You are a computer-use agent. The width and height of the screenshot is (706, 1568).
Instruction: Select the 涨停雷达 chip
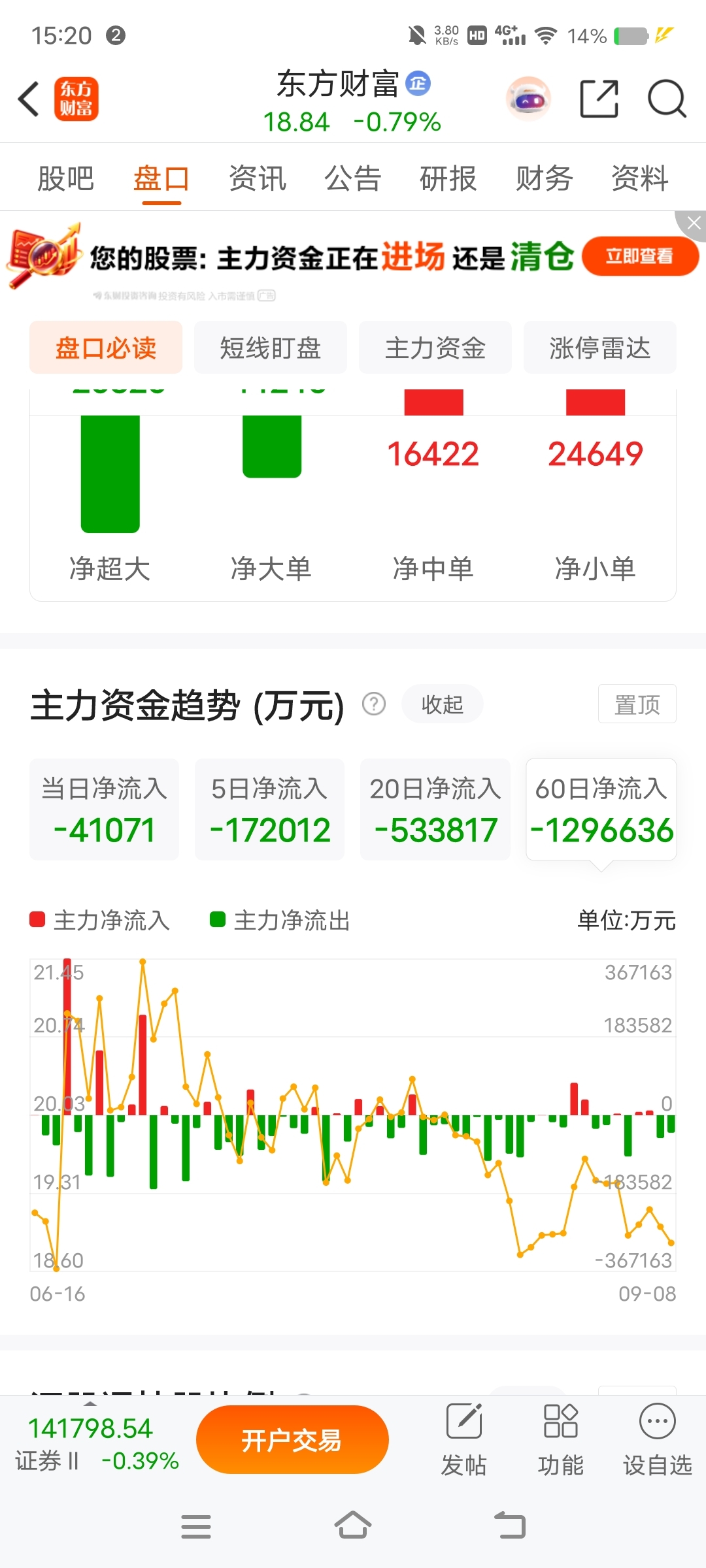[600, 348]
